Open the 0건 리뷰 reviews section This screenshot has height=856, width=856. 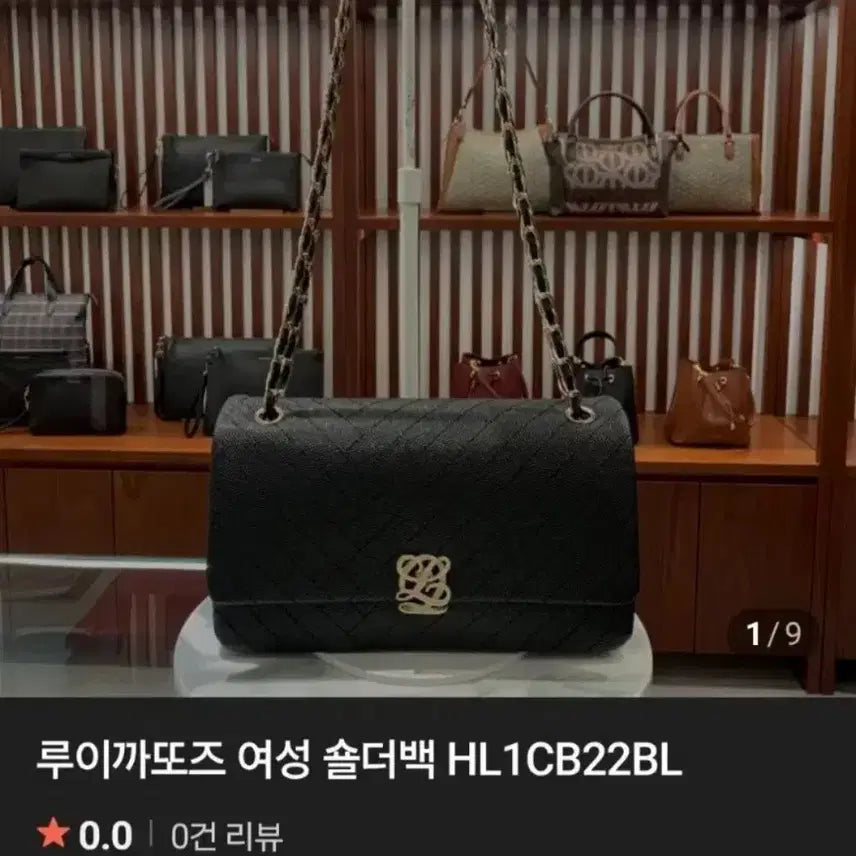coord(226,833)
